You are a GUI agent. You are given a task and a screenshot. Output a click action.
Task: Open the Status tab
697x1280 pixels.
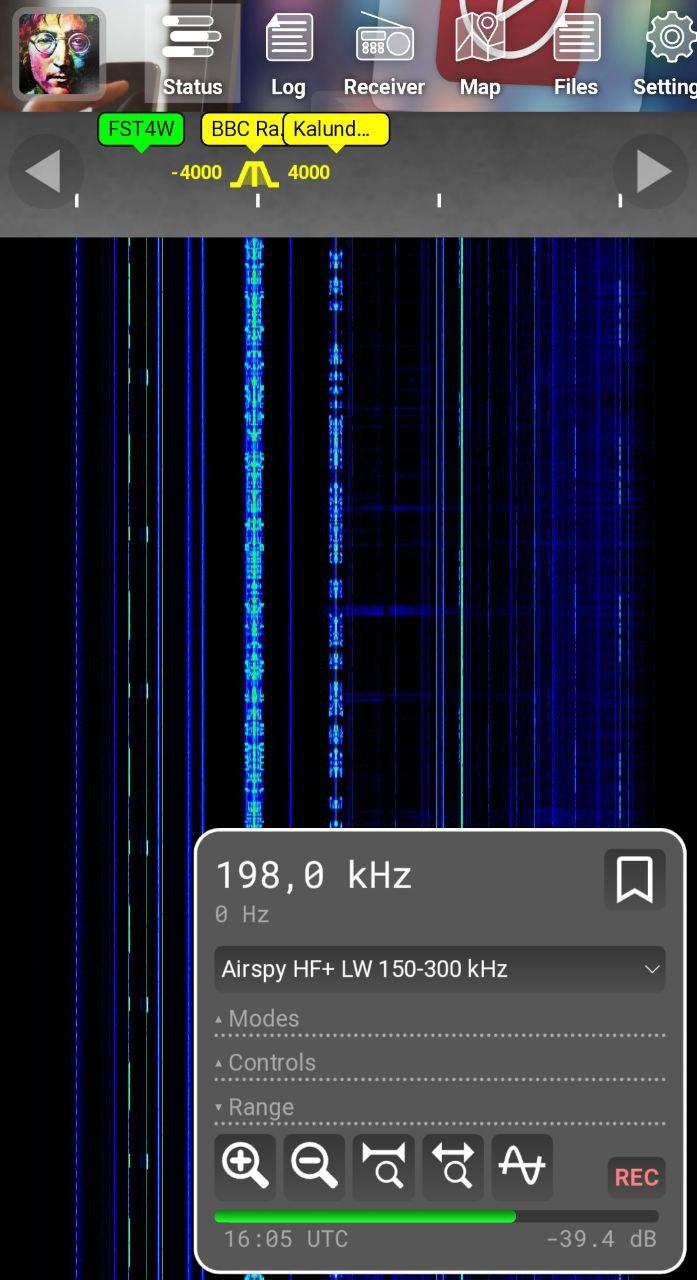pyautogui.click(x=192, y=55)
